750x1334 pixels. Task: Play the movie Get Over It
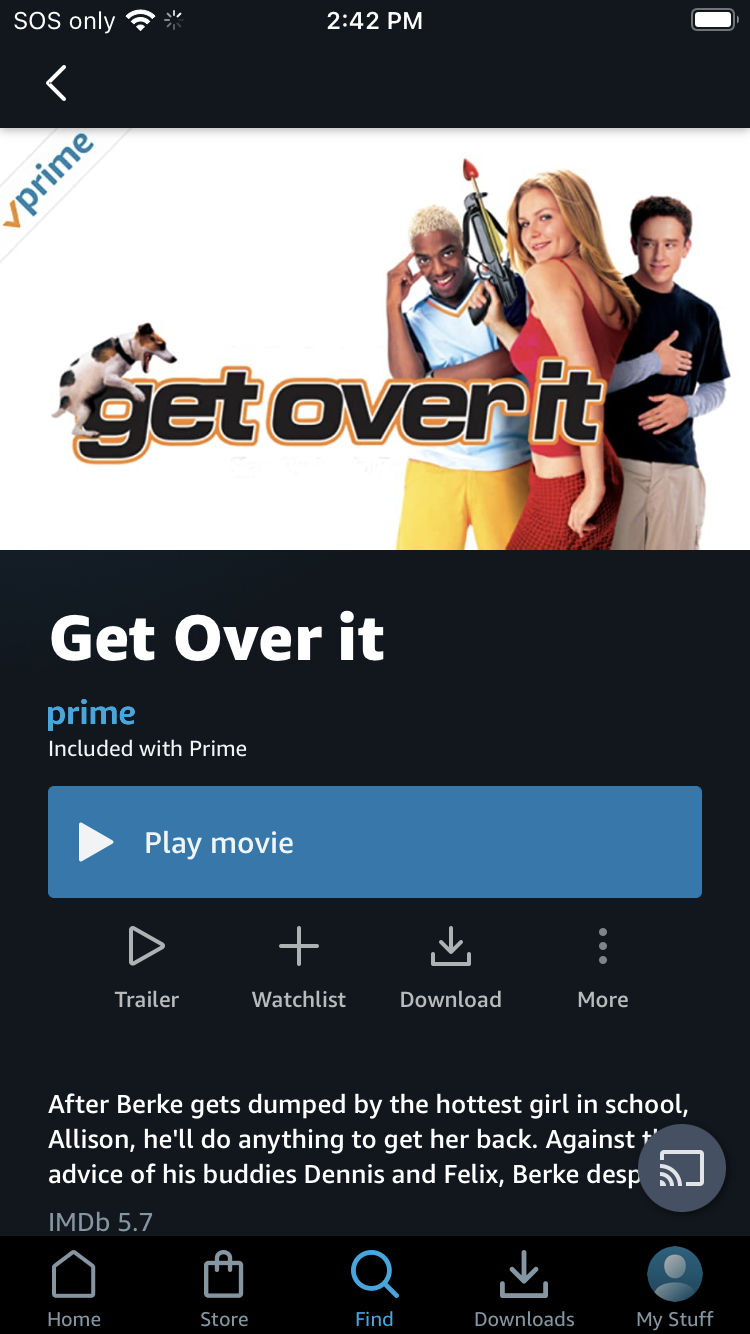[375, 842]
